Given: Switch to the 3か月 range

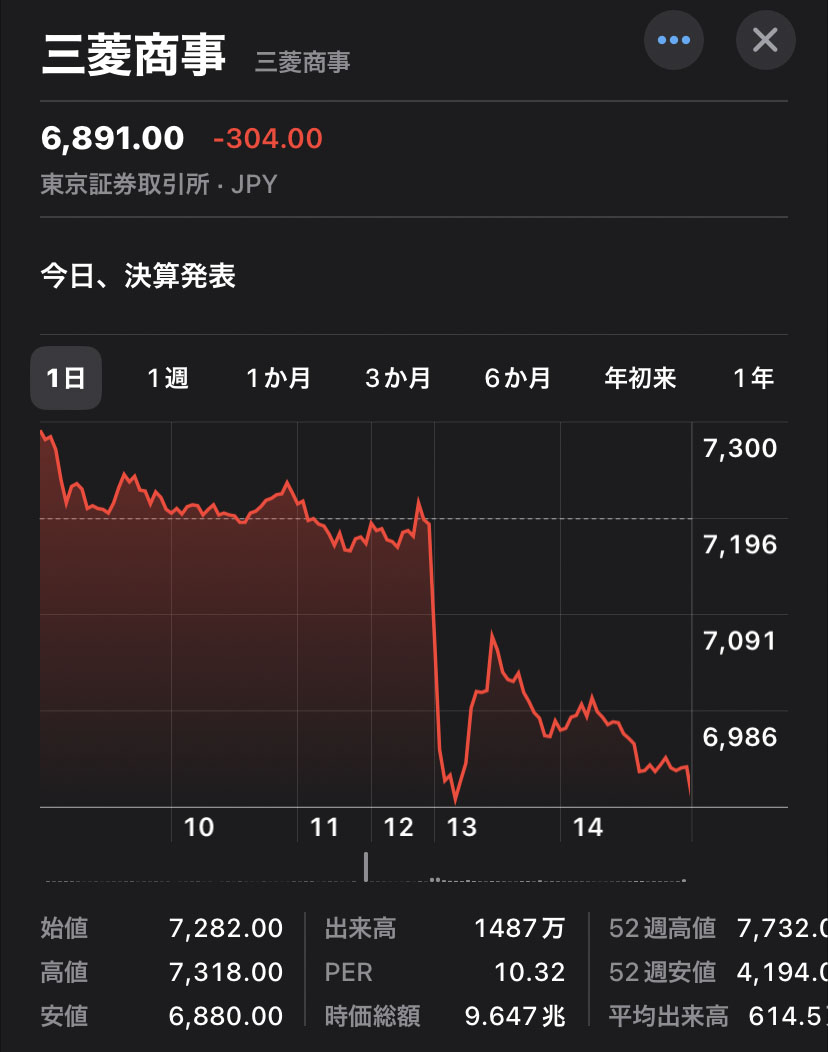Looking at the screenshot, I should (398, 378).
